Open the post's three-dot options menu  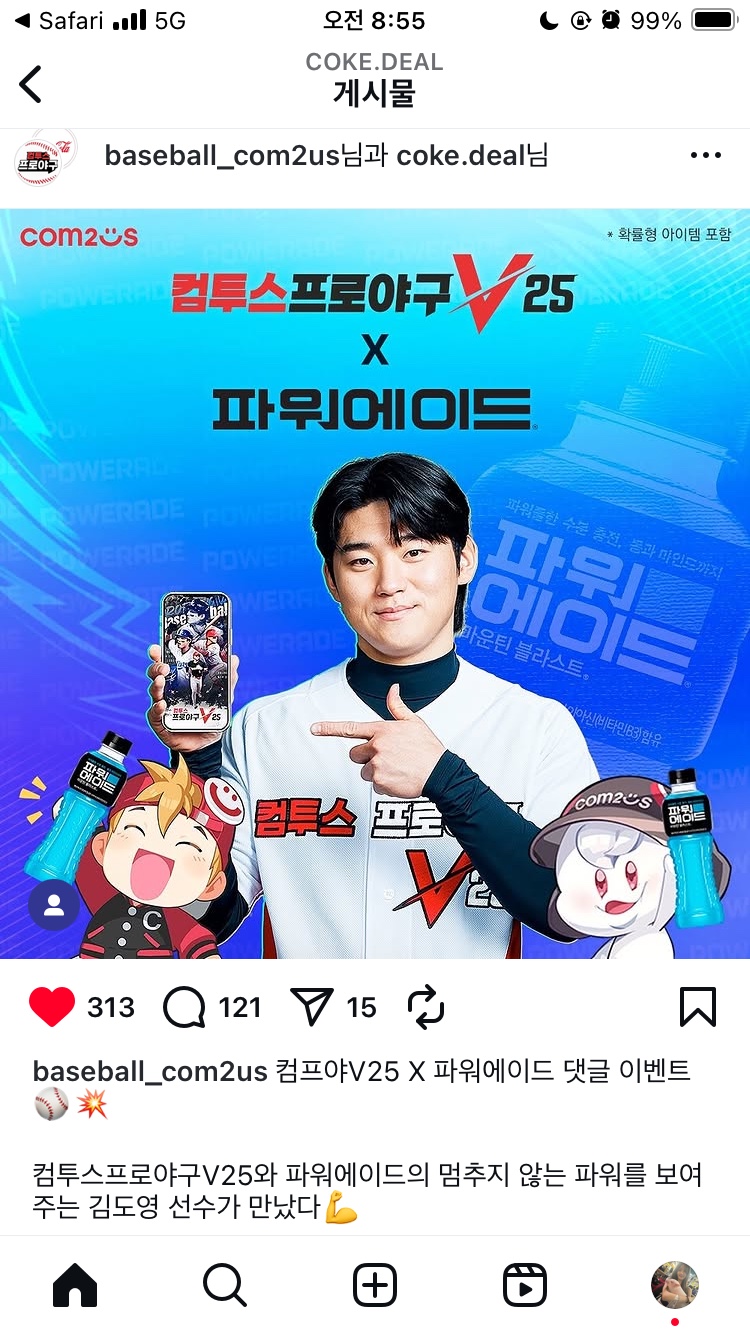click(x=705, y=155)
